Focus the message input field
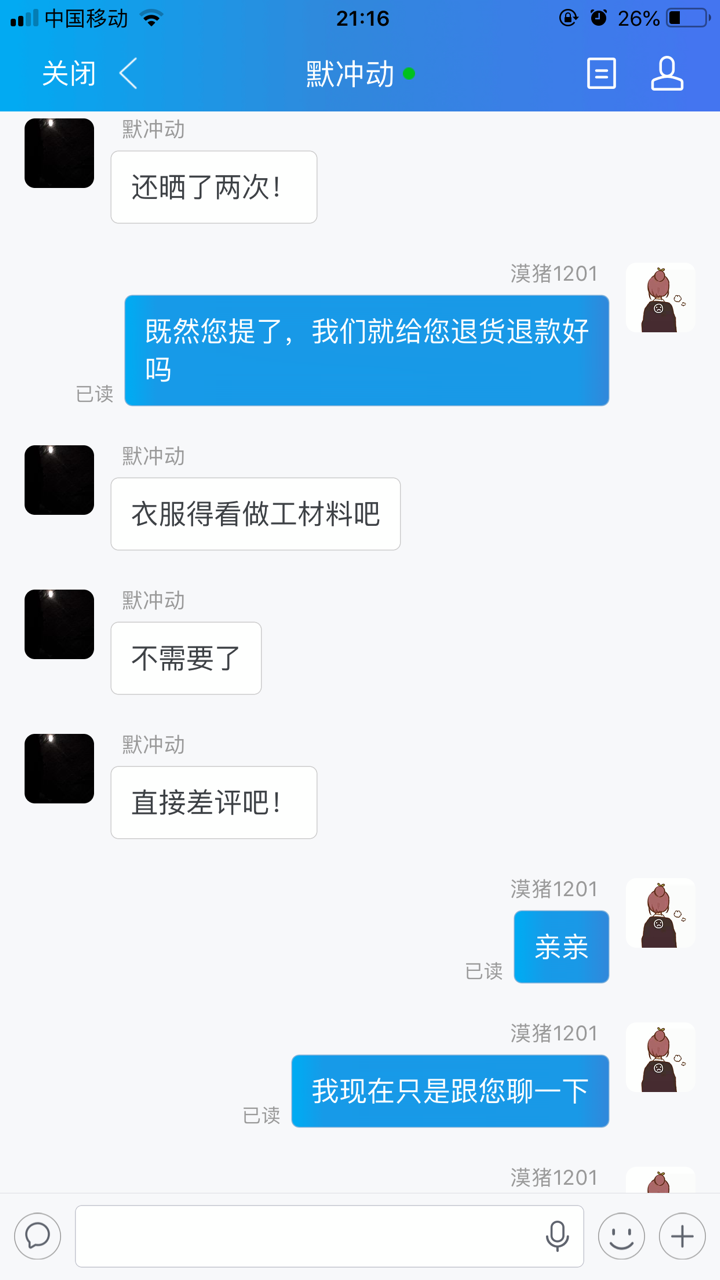 pos(310,1236)
